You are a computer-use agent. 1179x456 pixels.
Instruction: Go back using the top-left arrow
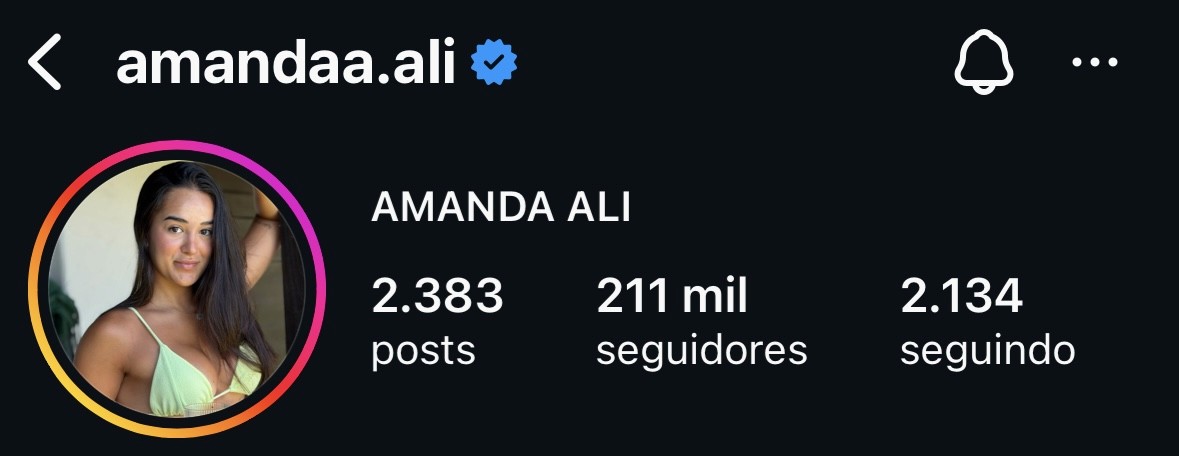tap(44, 63)
